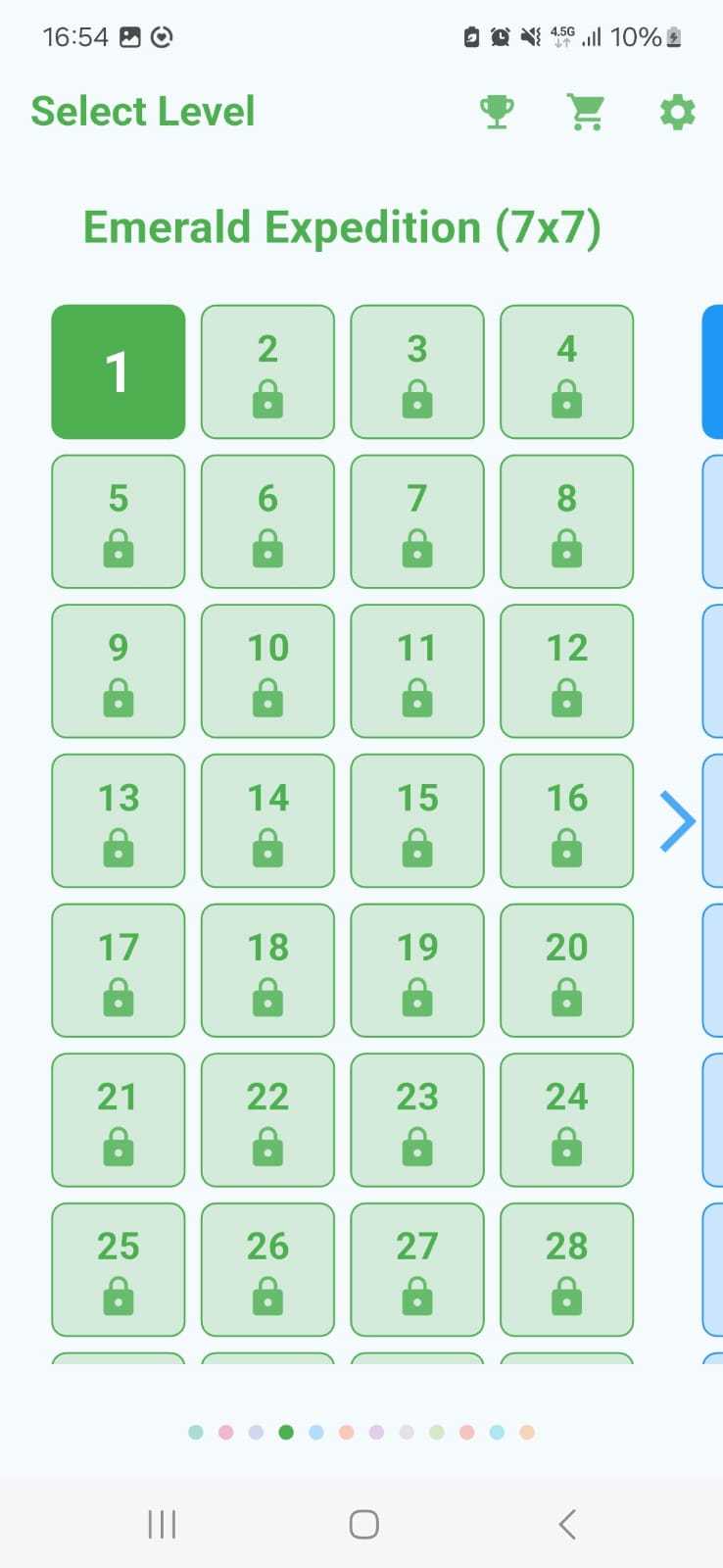Navigate back with the system back button

coord(566,1524)
